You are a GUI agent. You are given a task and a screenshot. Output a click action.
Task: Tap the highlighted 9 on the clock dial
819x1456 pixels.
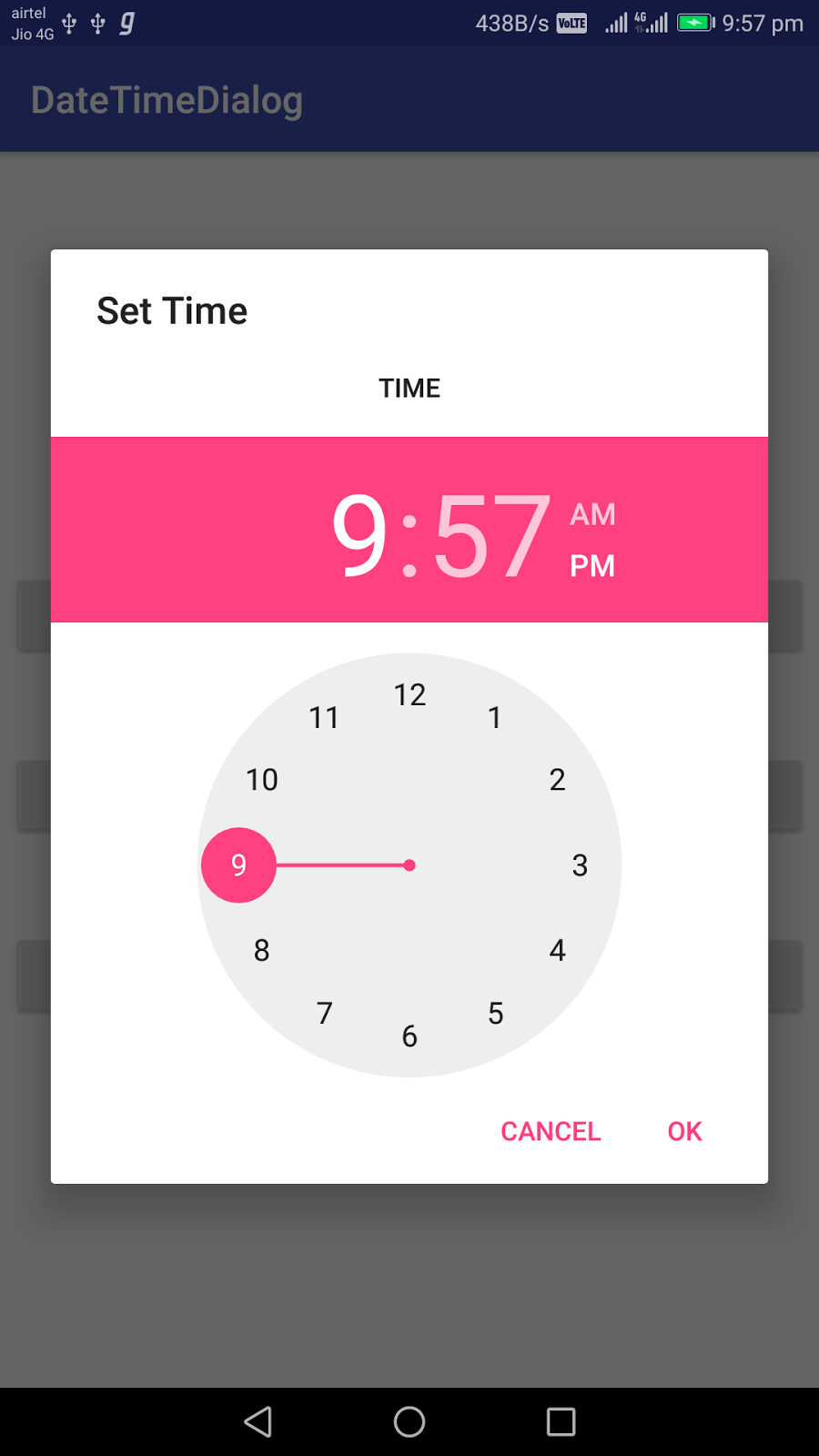(x=238, y=865)
